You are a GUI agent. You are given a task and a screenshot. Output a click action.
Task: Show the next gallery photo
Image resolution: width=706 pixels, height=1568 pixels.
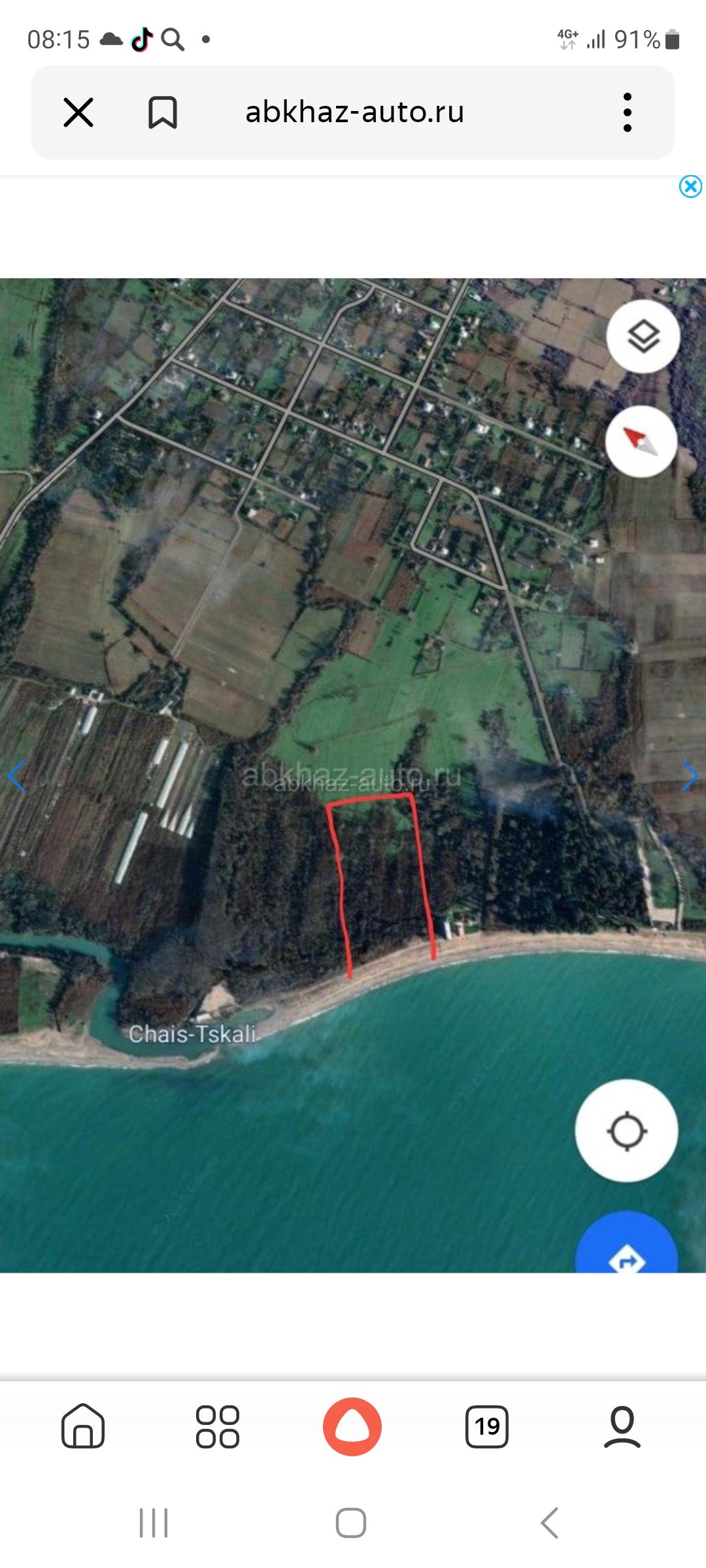click(x=690, y=776)
